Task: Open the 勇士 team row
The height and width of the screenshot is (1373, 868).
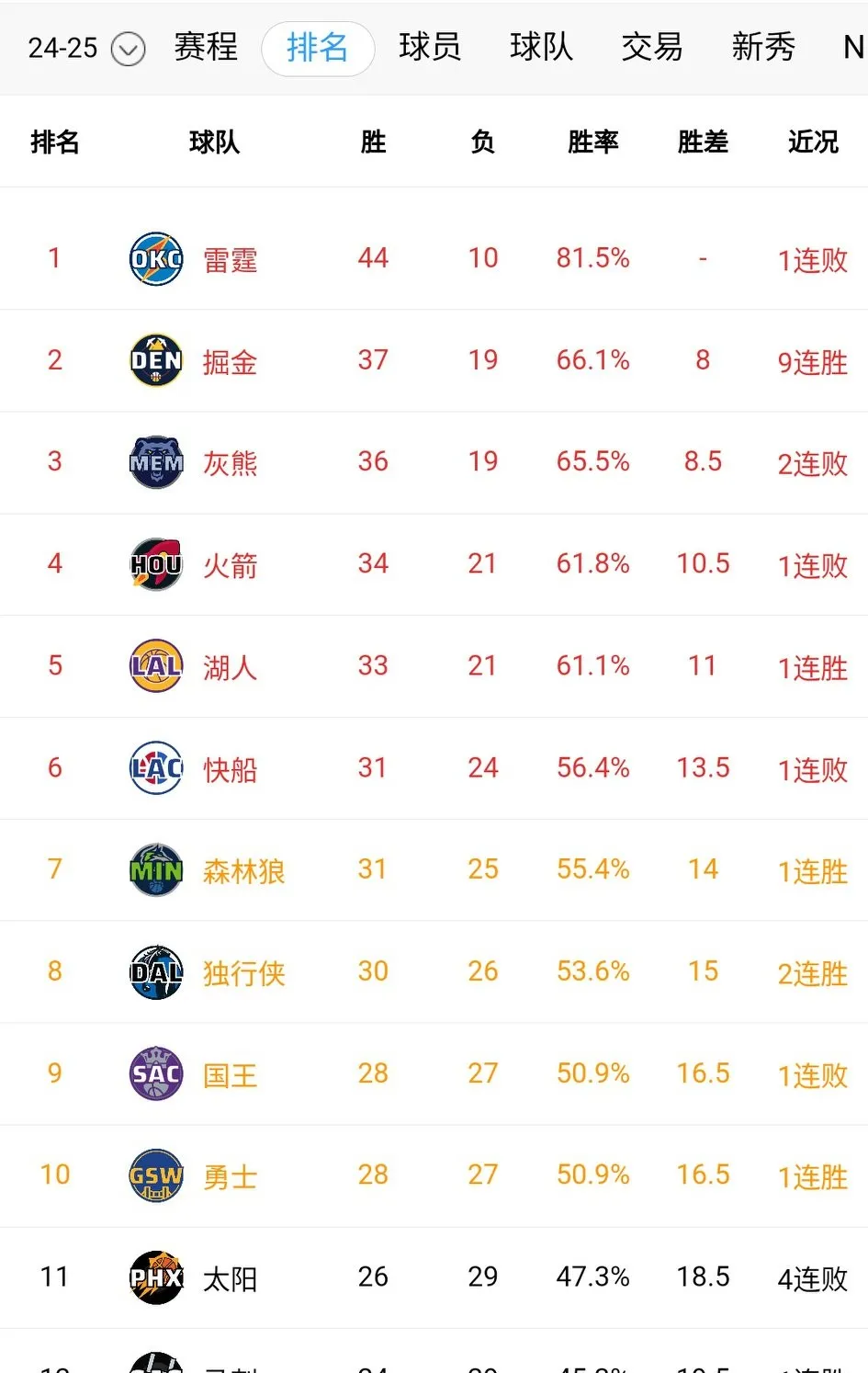Action: pyautogui.click(x=230, y=1176)
